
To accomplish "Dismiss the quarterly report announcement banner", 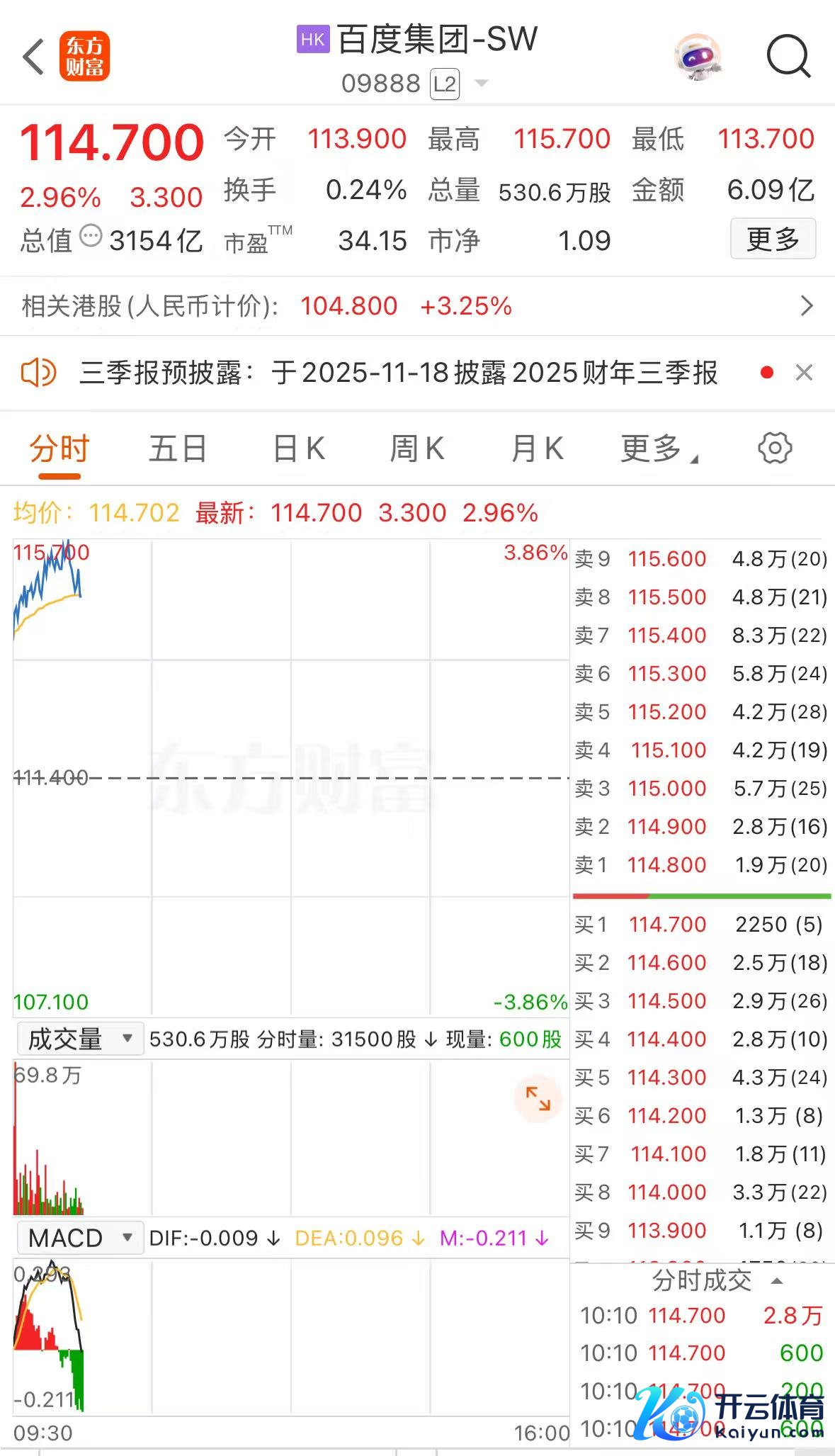I will pyautogui.click(x=804, y=373).
